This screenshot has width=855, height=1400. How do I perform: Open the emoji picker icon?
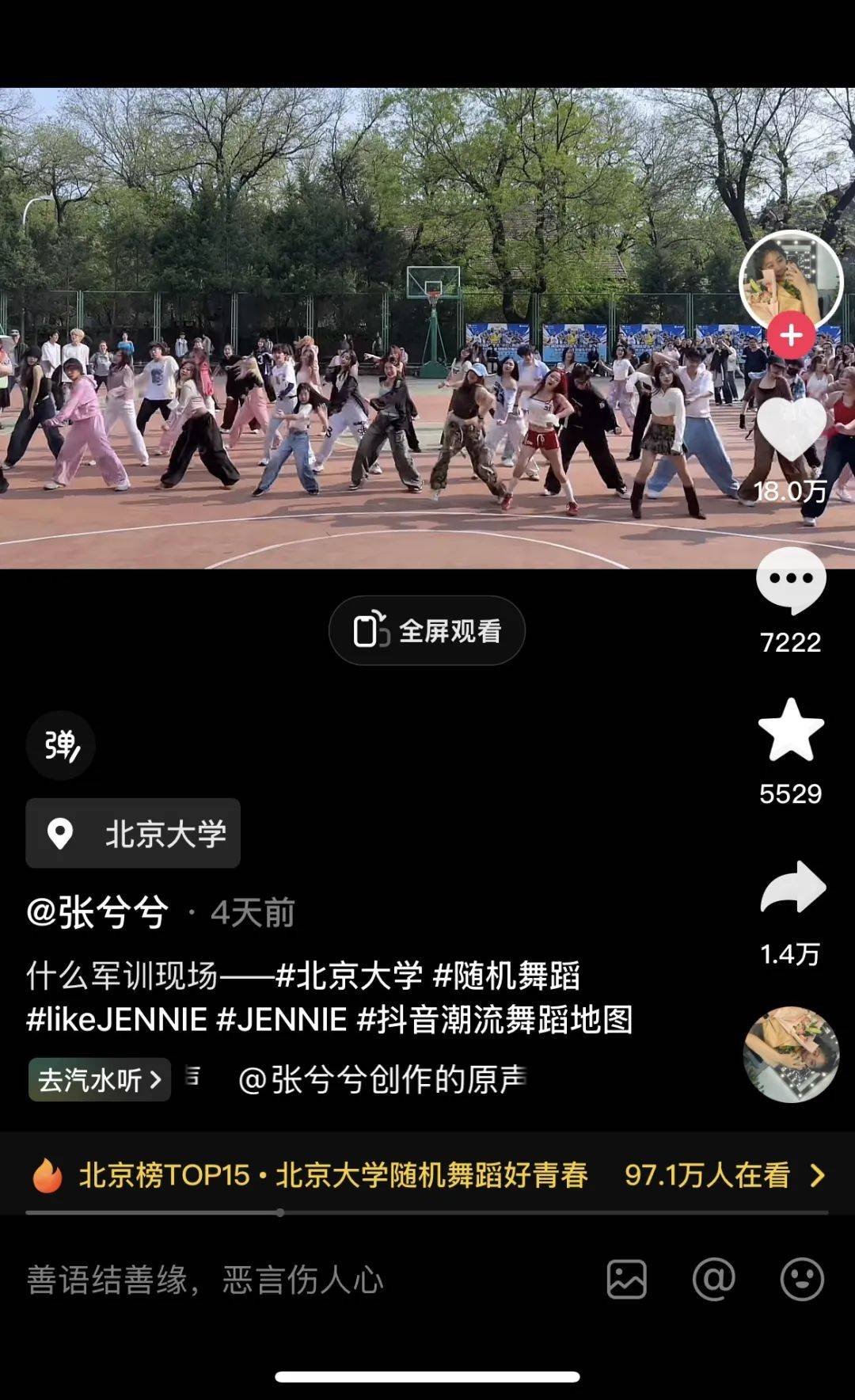pos(802,1280)
